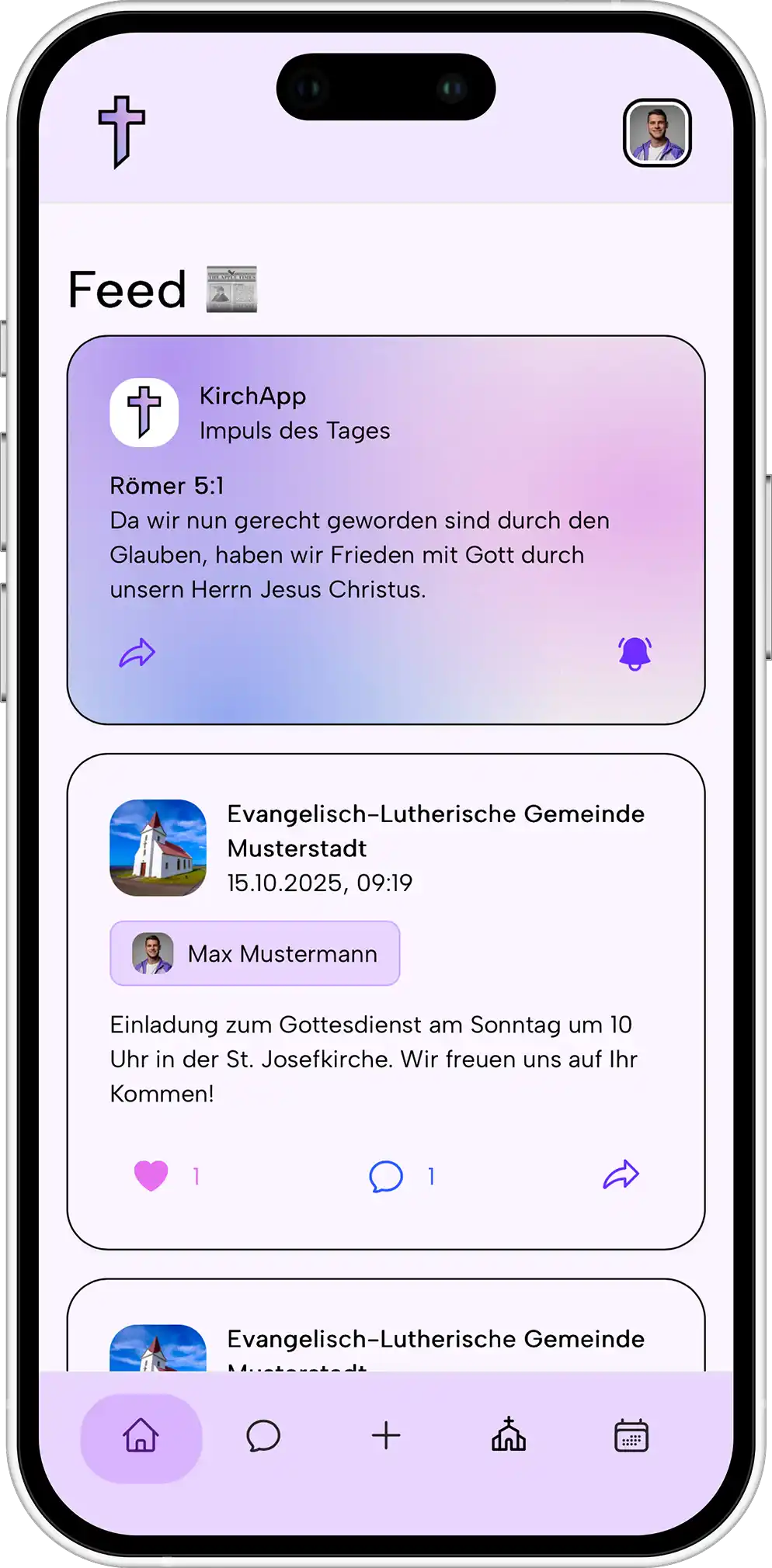Like the Gottesdienst invitation post
The image size is (772, 1568).
(151, 1175)
